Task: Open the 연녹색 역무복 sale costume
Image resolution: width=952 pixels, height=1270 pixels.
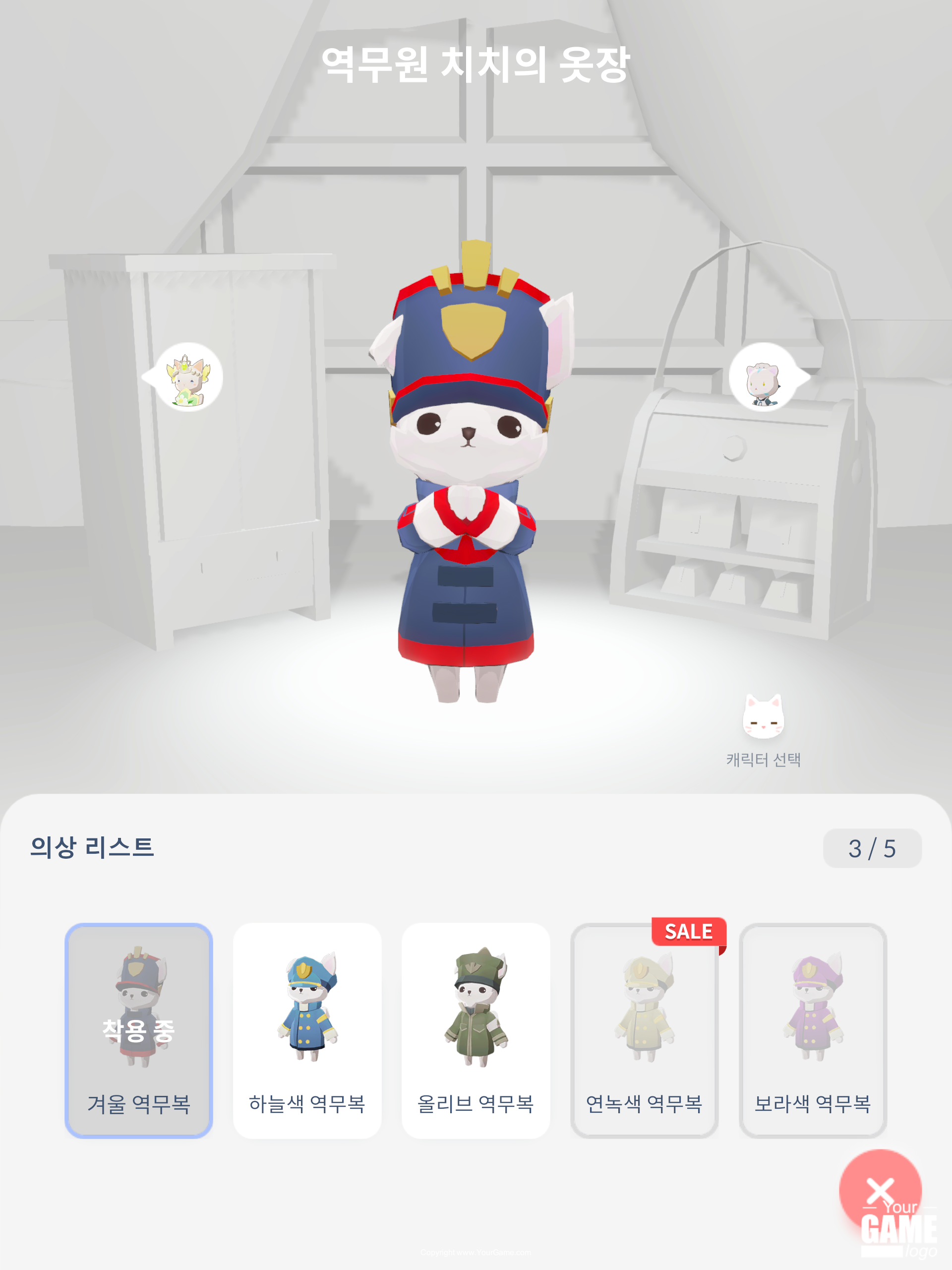Action: 645,1030
